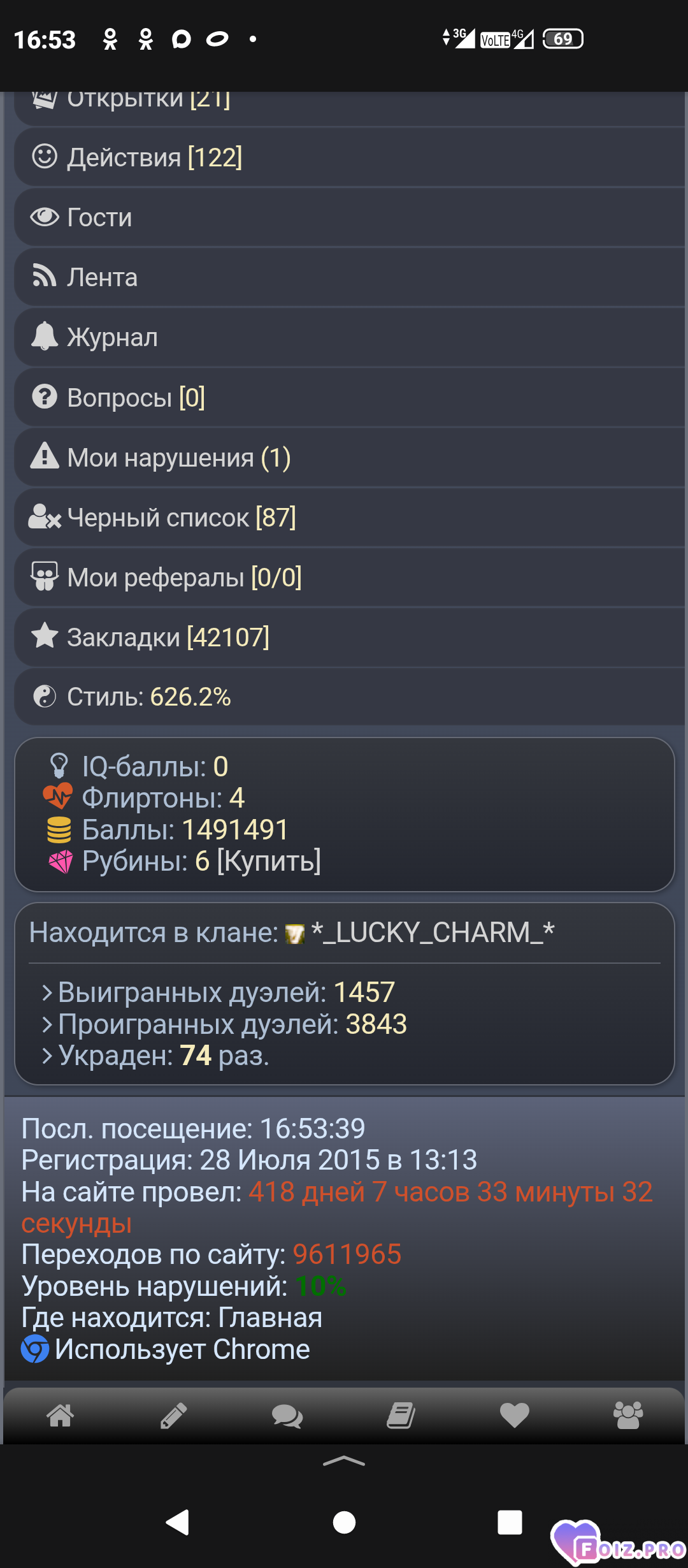Open the Стиль: 626.2% row
Screen dimensions: 688x1568
click(148, 697)
